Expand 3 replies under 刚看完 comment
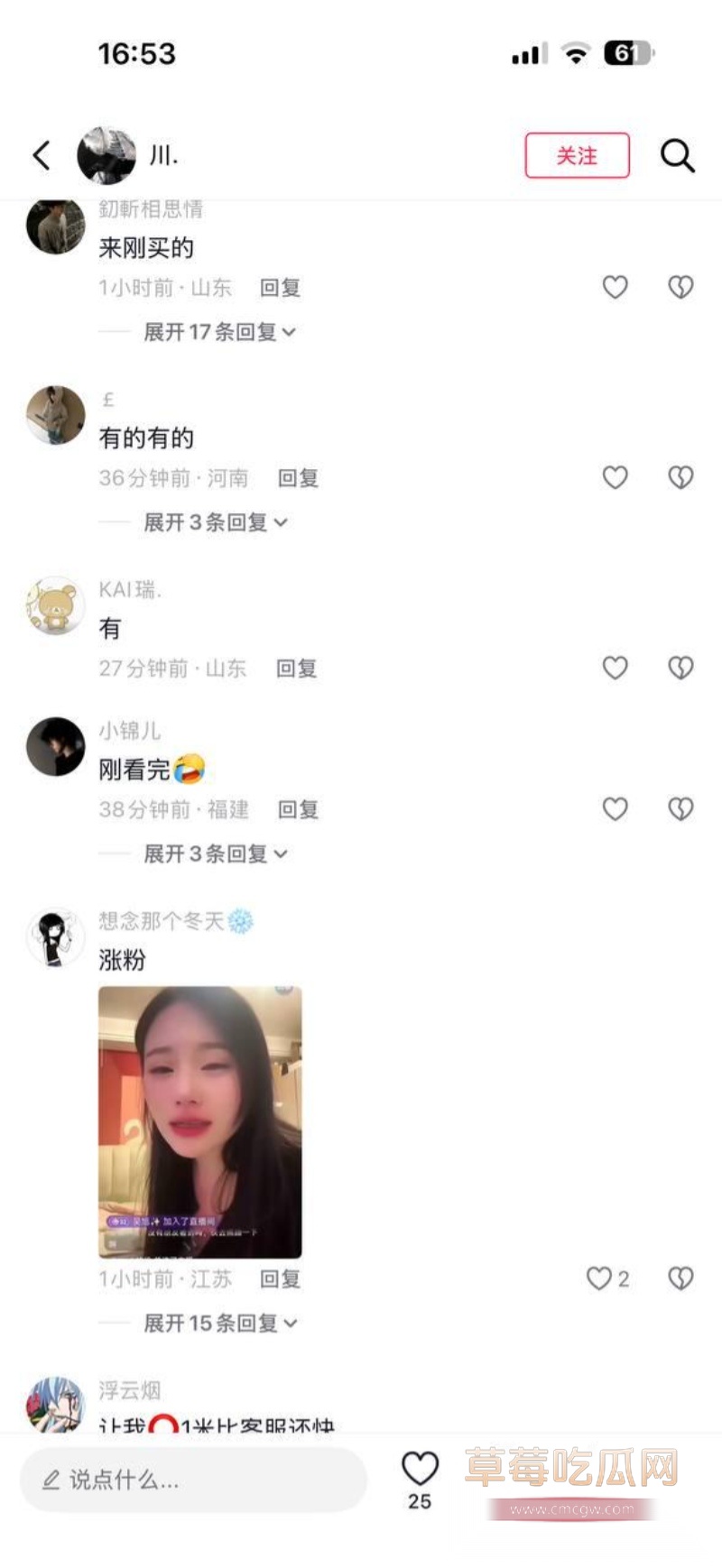The height and width of the screenshot is (1568, 722). click(208, 853)
